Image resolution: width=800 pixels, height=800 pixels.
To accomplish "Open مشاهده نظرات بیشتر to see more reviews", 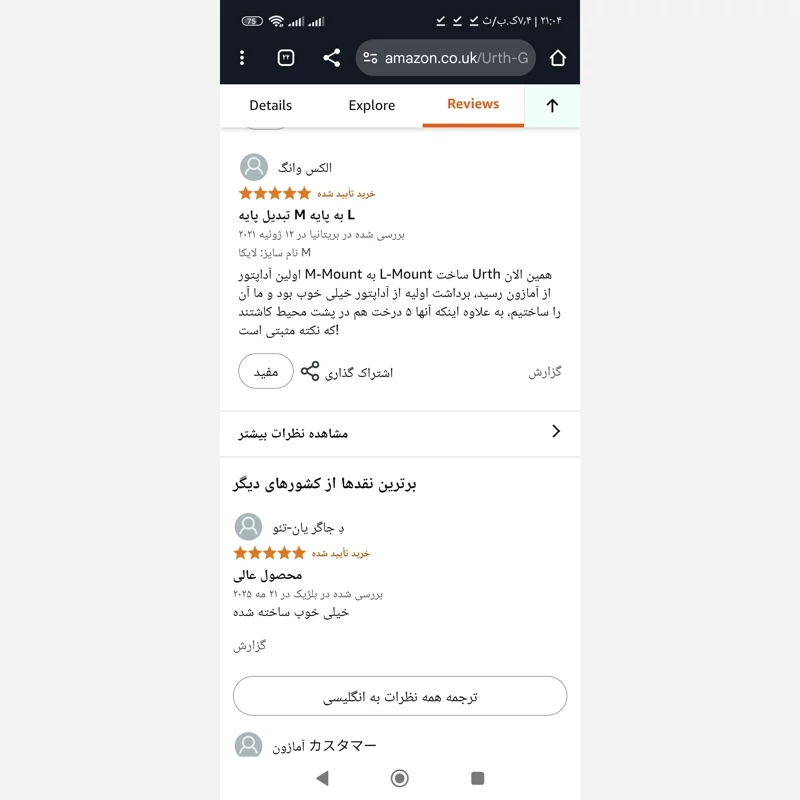I will pos(400,433).
